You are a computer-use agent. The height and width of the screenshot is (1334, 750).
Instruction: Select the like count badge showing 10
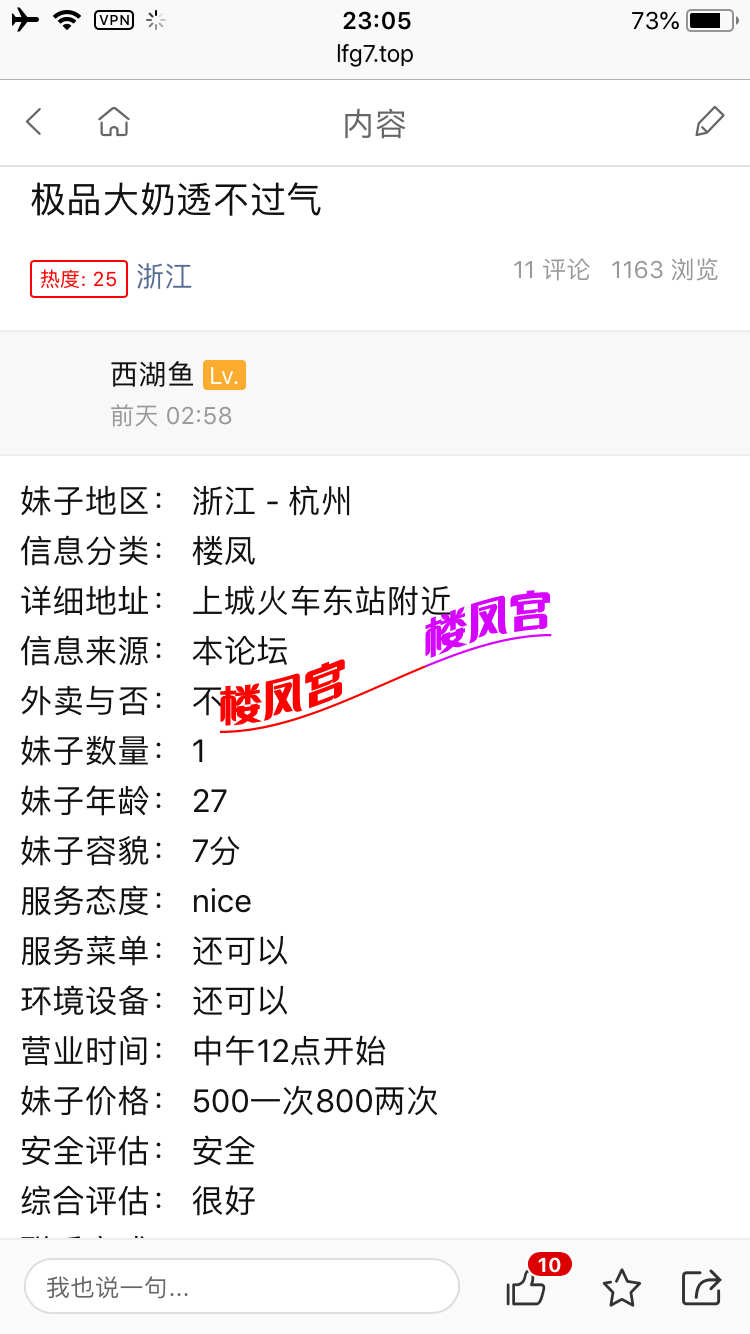[549, 1264]
